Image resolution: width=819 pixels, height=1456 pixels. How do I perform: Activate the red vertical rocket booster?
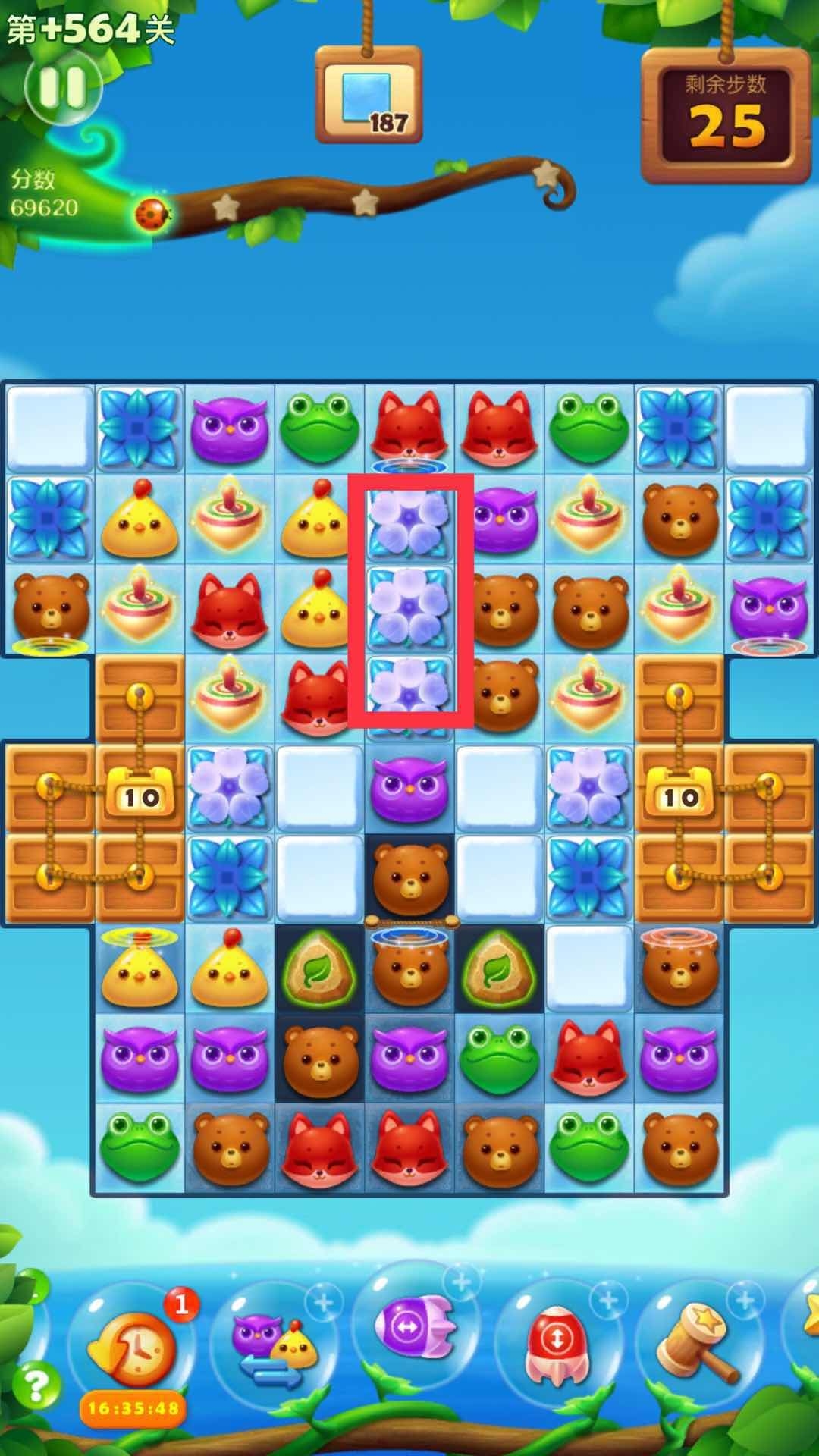(x=557, y=1341)
